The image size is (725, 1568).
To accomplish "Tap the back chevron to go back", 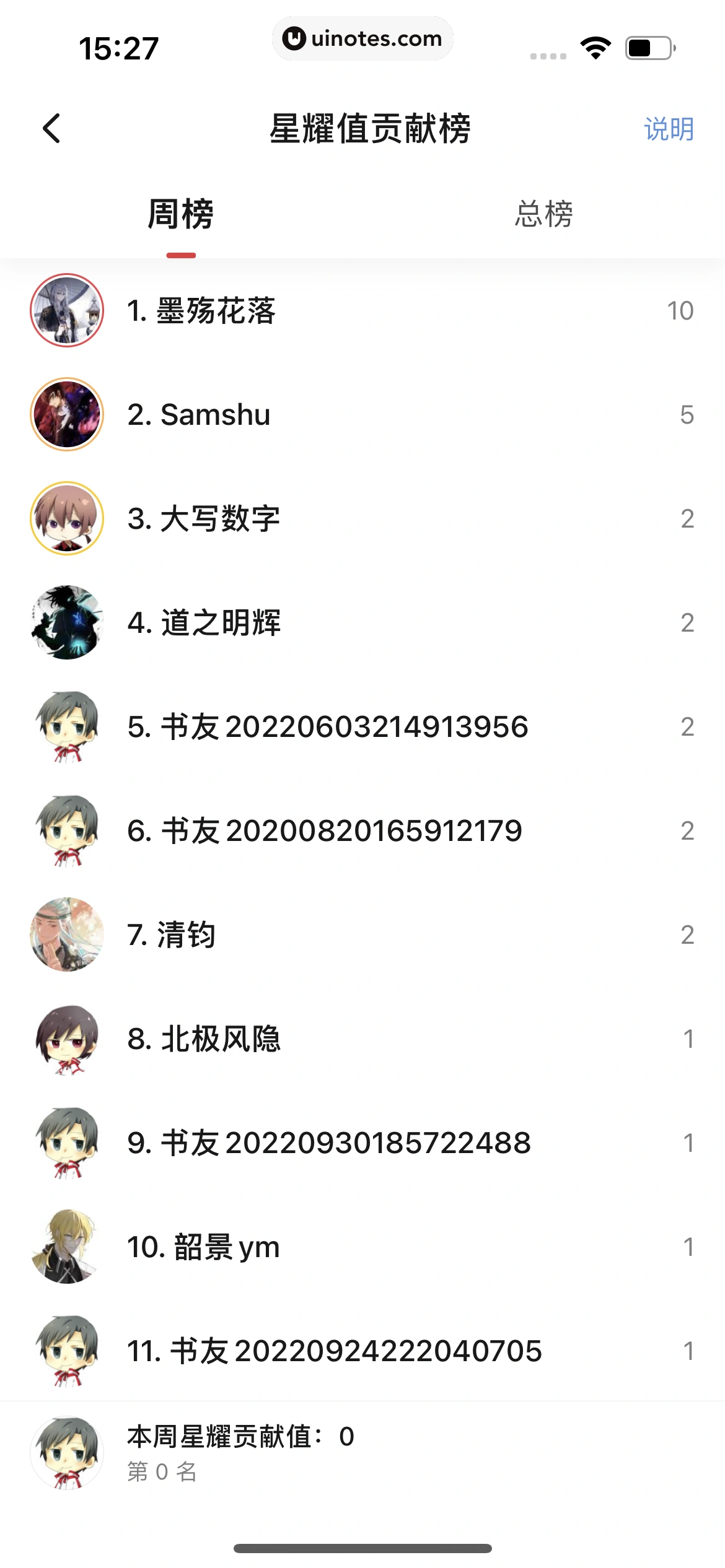I will [52, 129].
